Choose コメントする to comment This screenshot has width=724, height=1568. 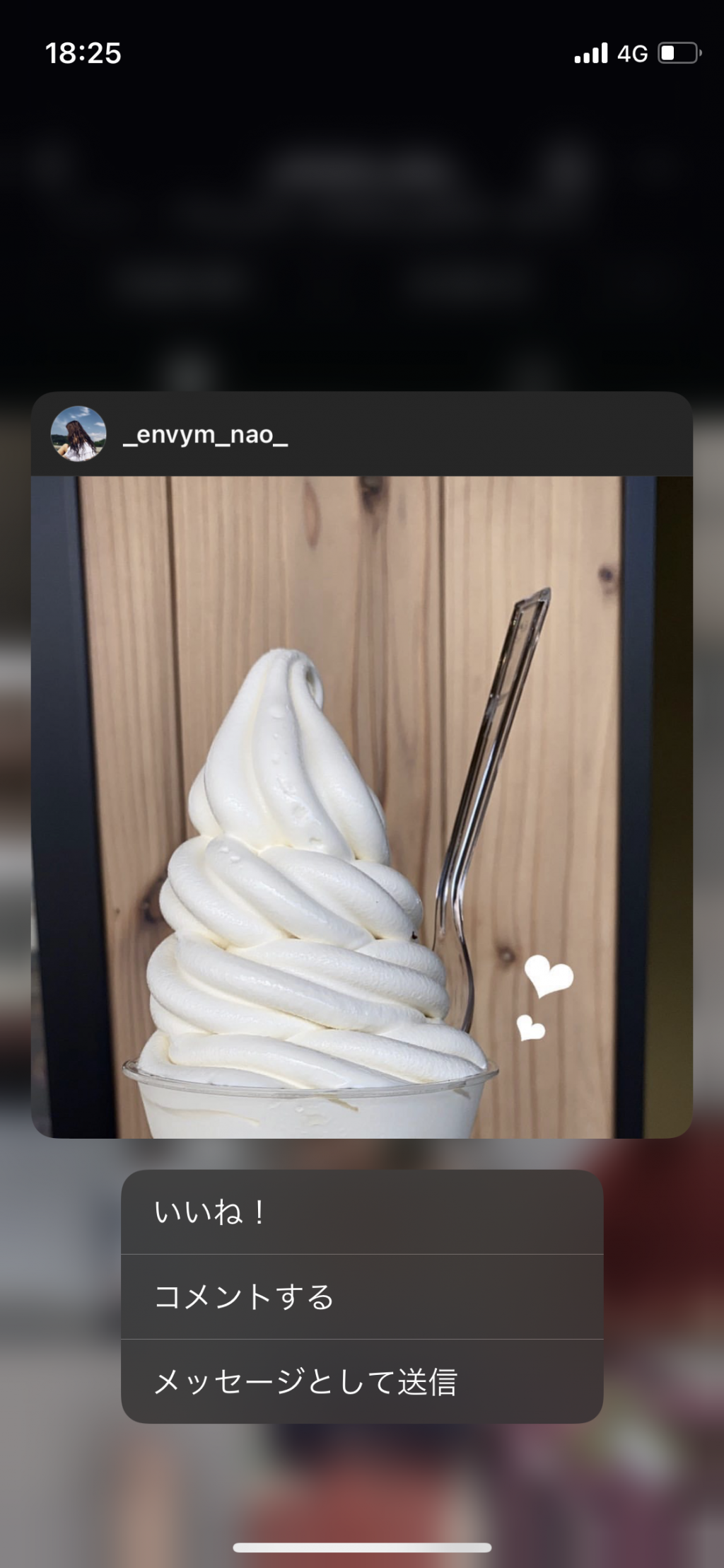361,1297
